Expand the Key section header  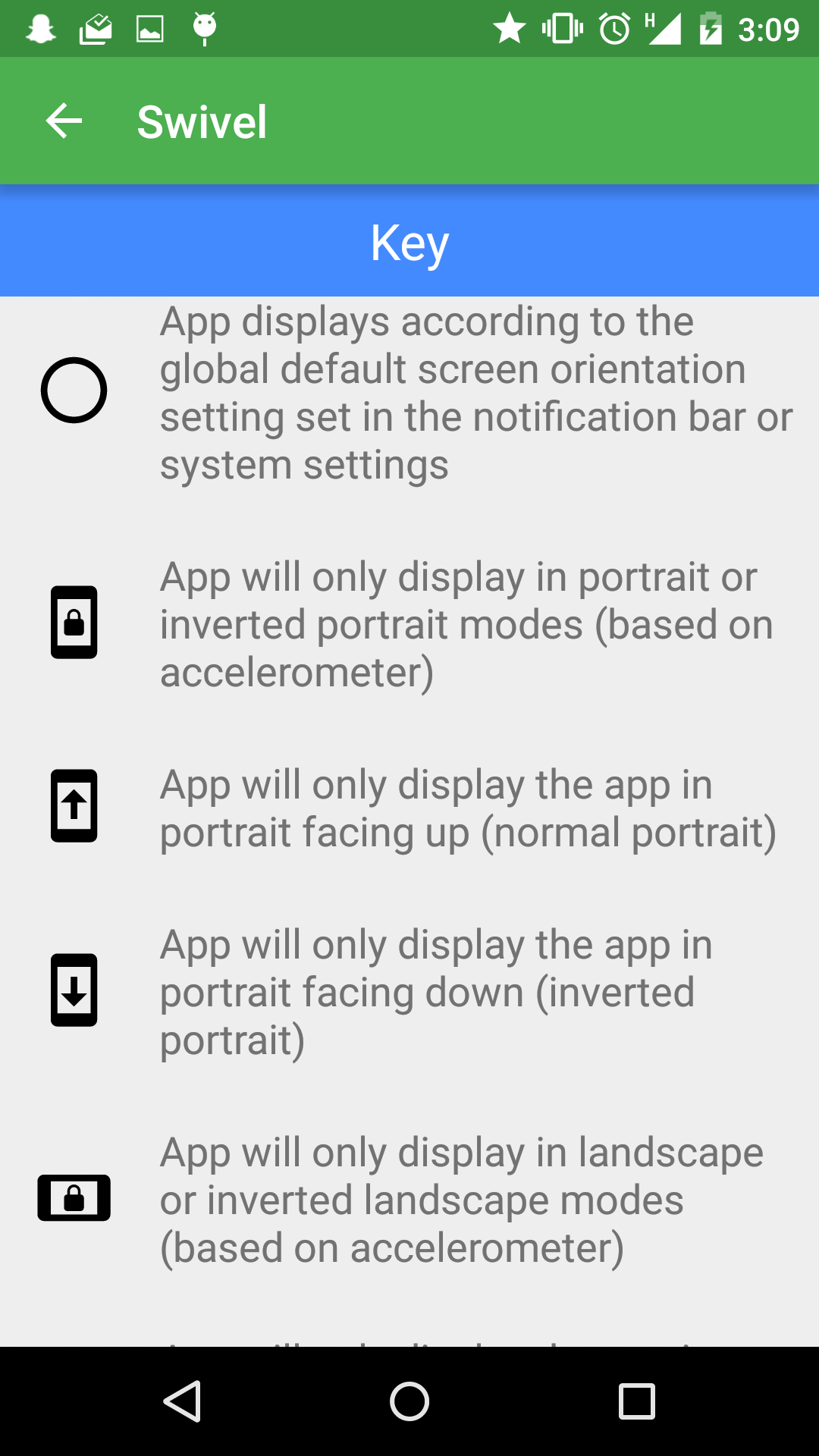(x=409, y=241)
